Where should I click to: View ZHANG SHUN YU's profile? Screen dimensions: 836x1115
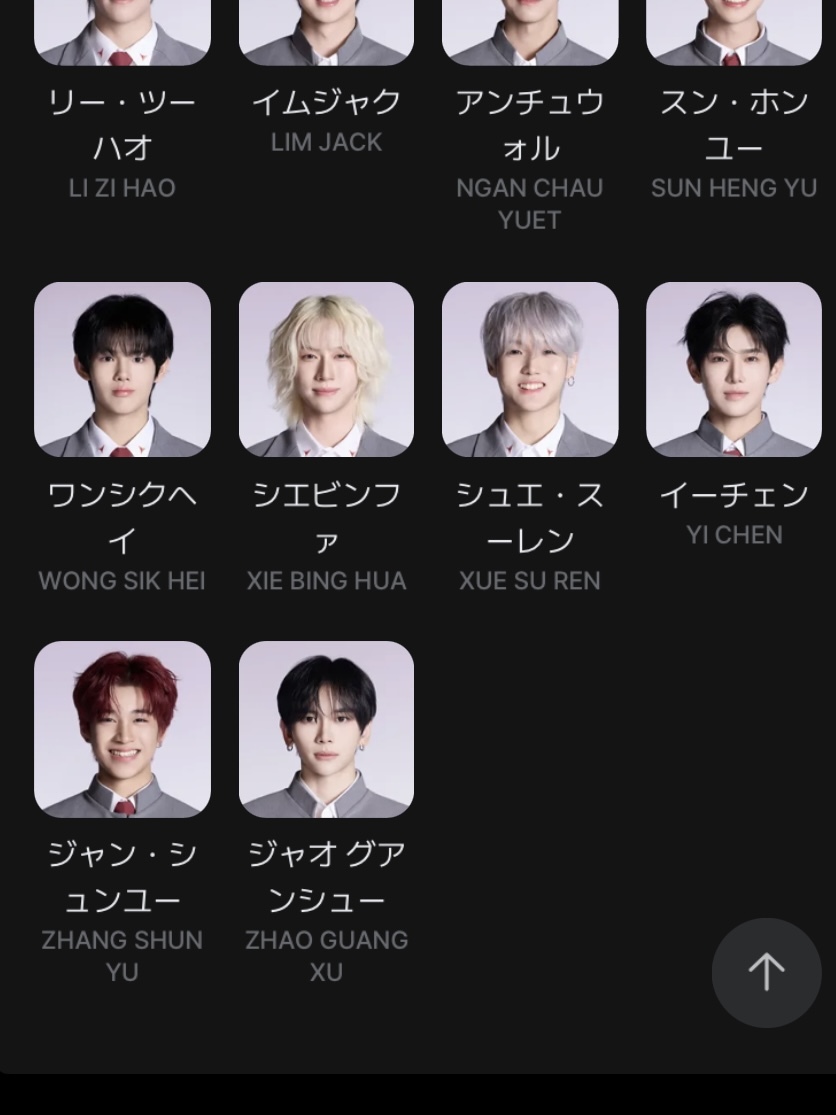click(122, 729)
